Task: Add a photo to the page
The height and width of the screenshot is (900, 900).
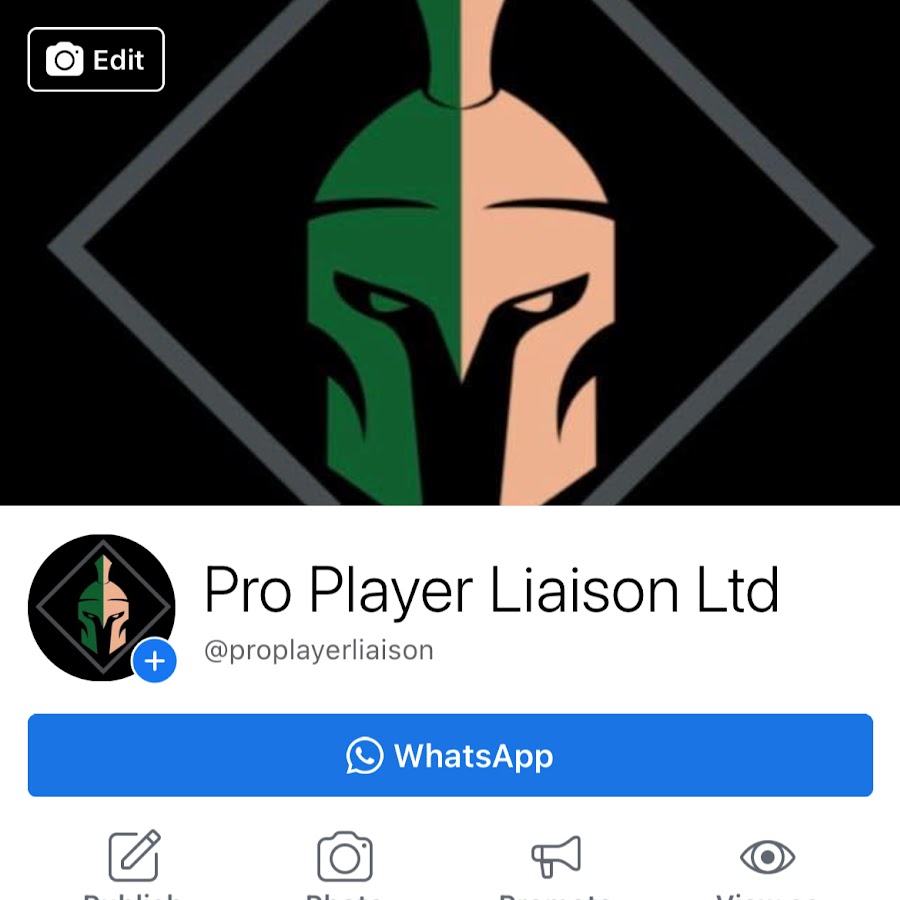Action: click(345, 858)
